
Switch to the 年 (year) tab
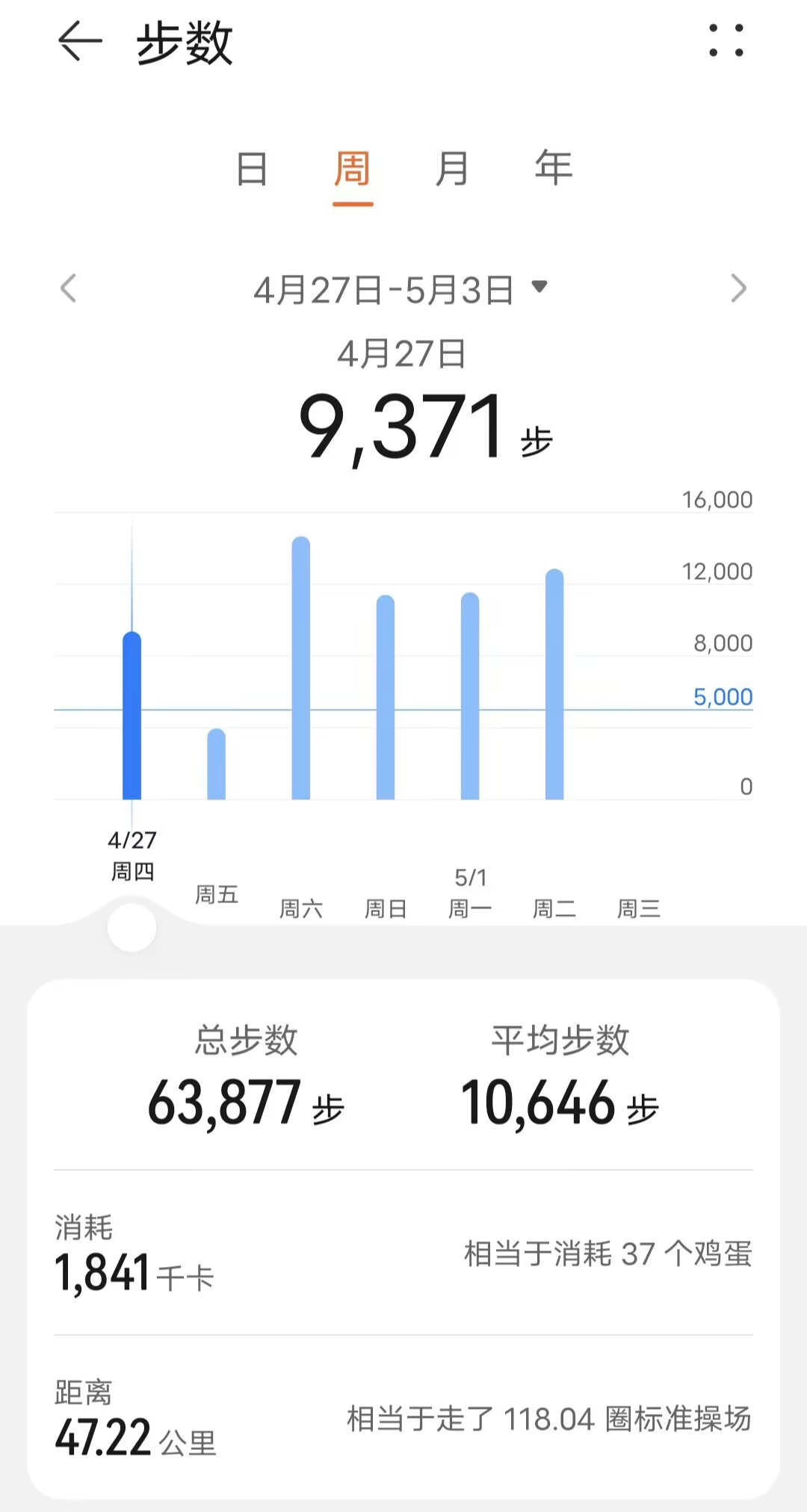(554, 169)
